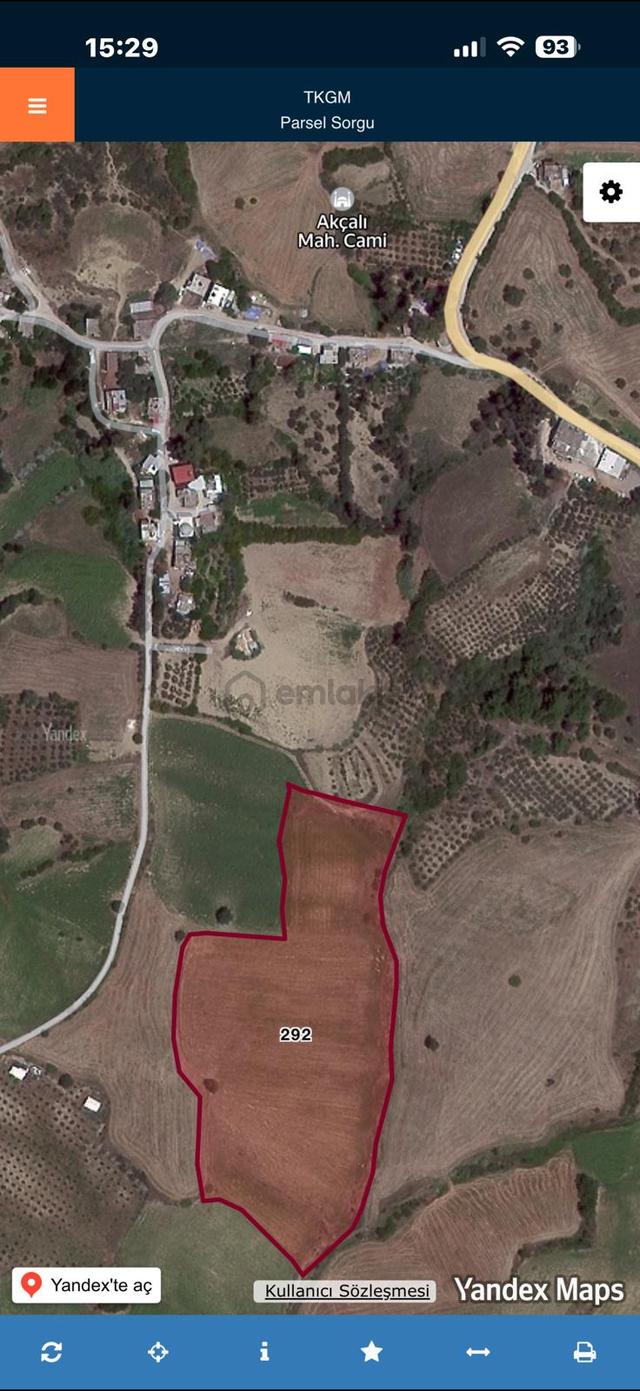
Task: Add parcel to favorites with star
Action: [x=371, y=1352]
